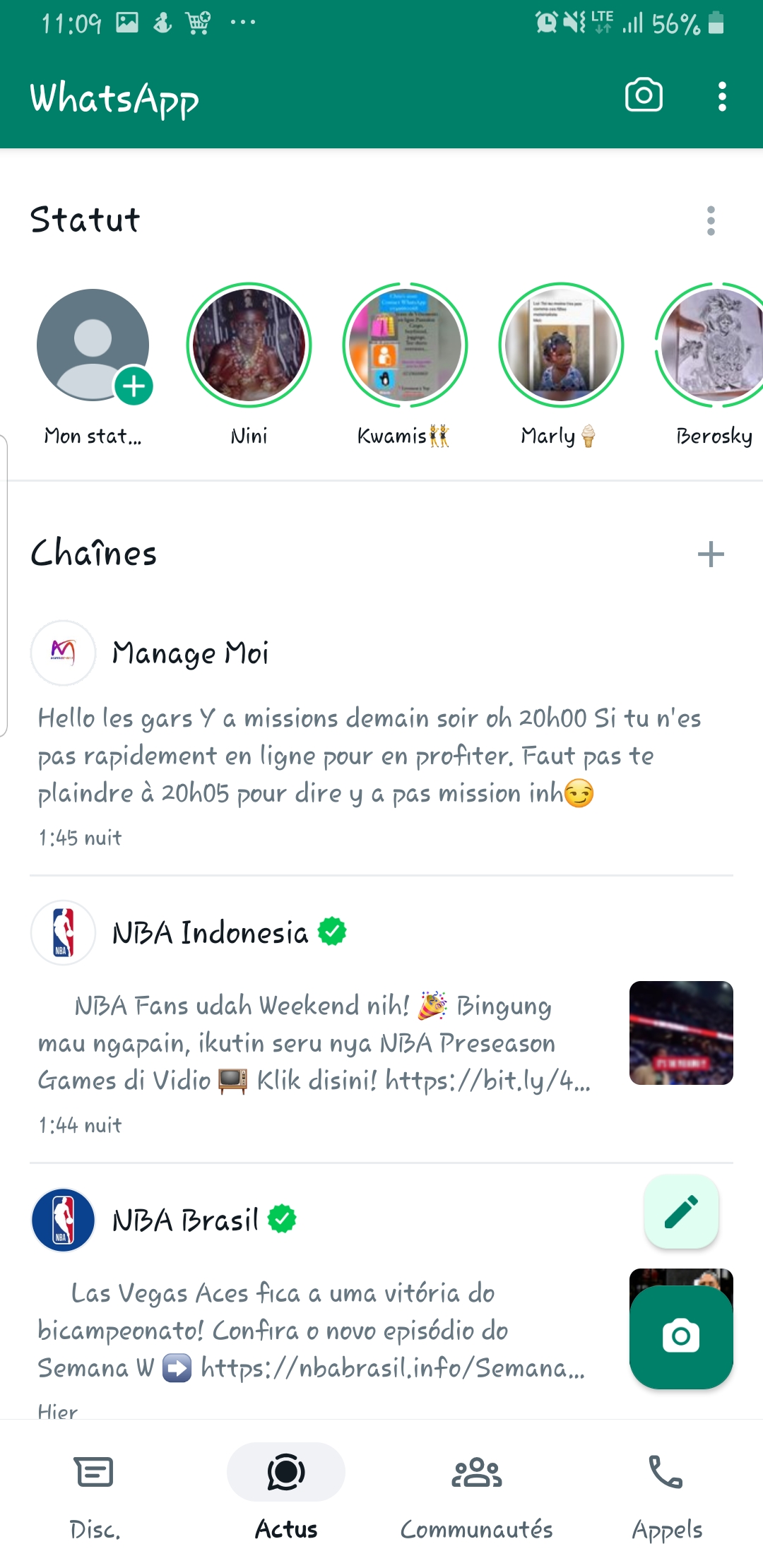
Task: View the Kwamis status update
Action: [405, 345]
